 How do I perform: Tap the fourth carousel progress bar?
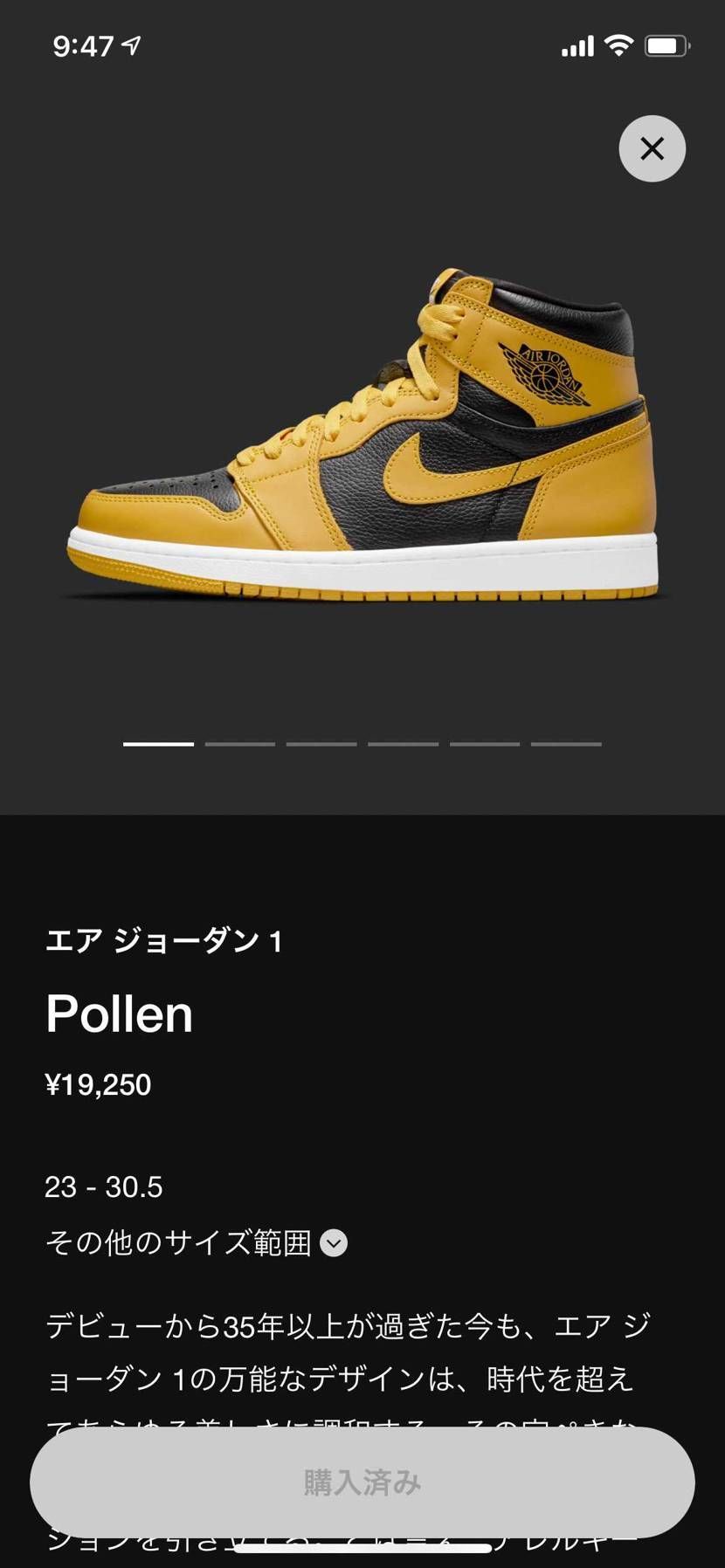pos(402,744)
